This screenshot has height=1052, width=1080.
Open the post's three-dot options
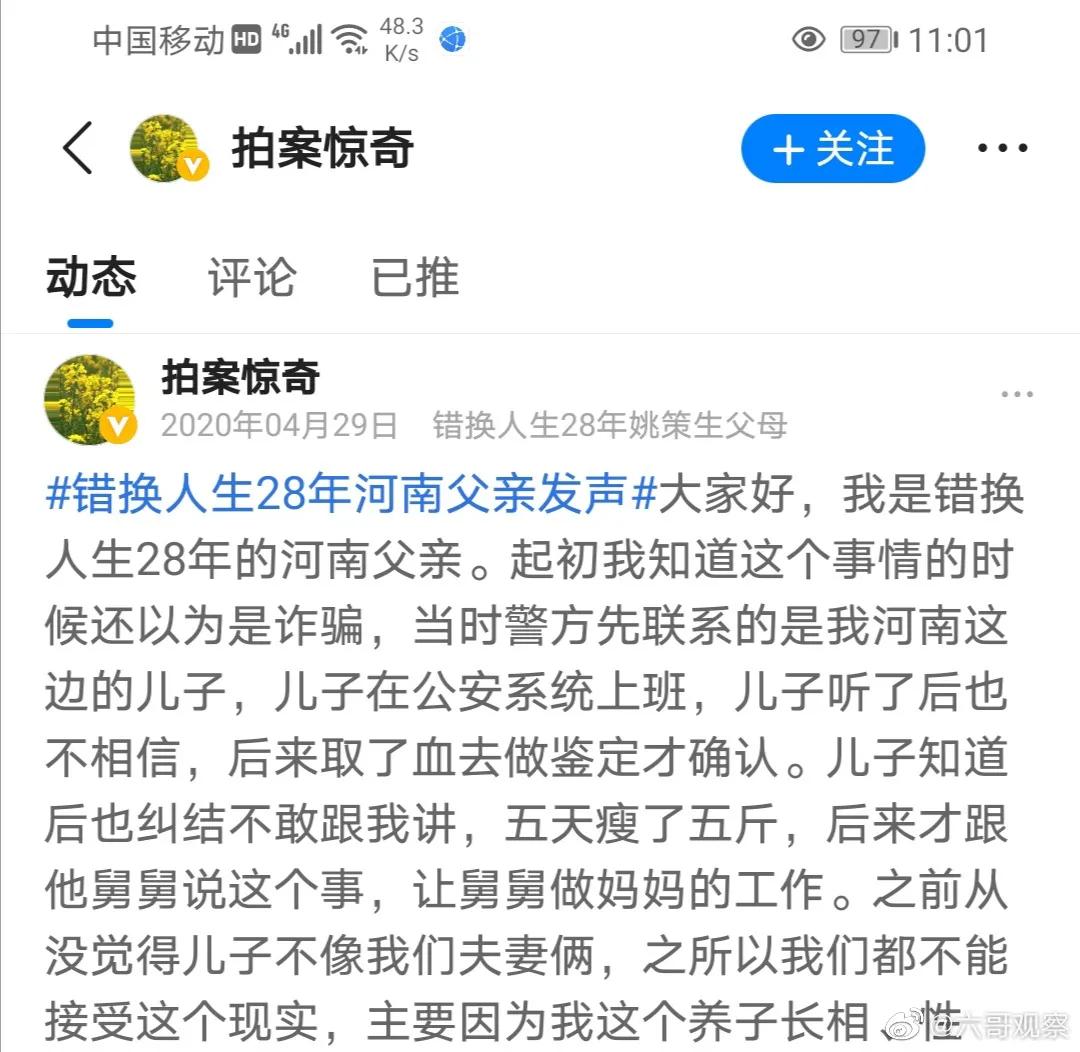[x=1017, y=394]
